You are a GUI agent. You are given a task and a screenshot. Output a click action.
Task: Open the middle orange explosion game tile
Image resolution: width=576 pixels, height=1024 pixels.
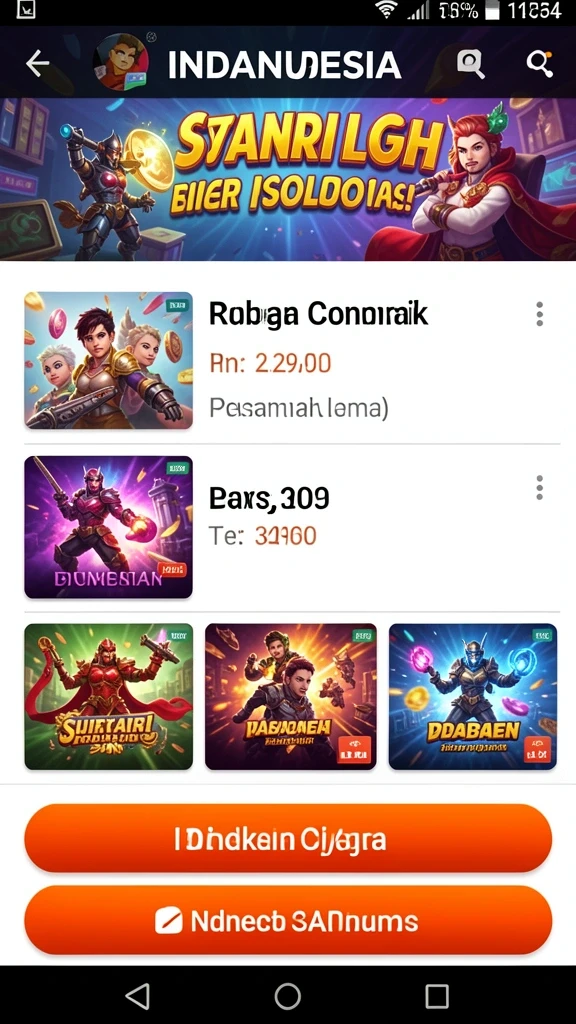(x=291, y=696)
